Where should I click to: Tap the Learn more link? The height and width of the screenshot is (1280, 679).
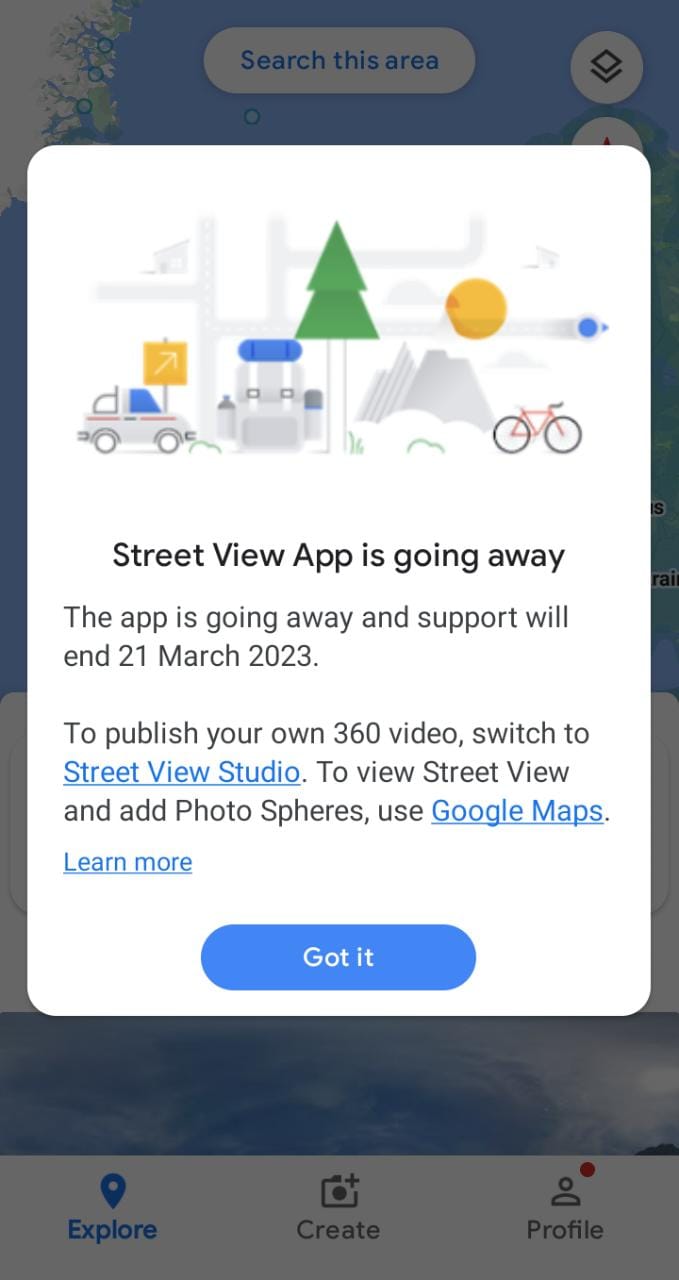(x=127, y=862)
